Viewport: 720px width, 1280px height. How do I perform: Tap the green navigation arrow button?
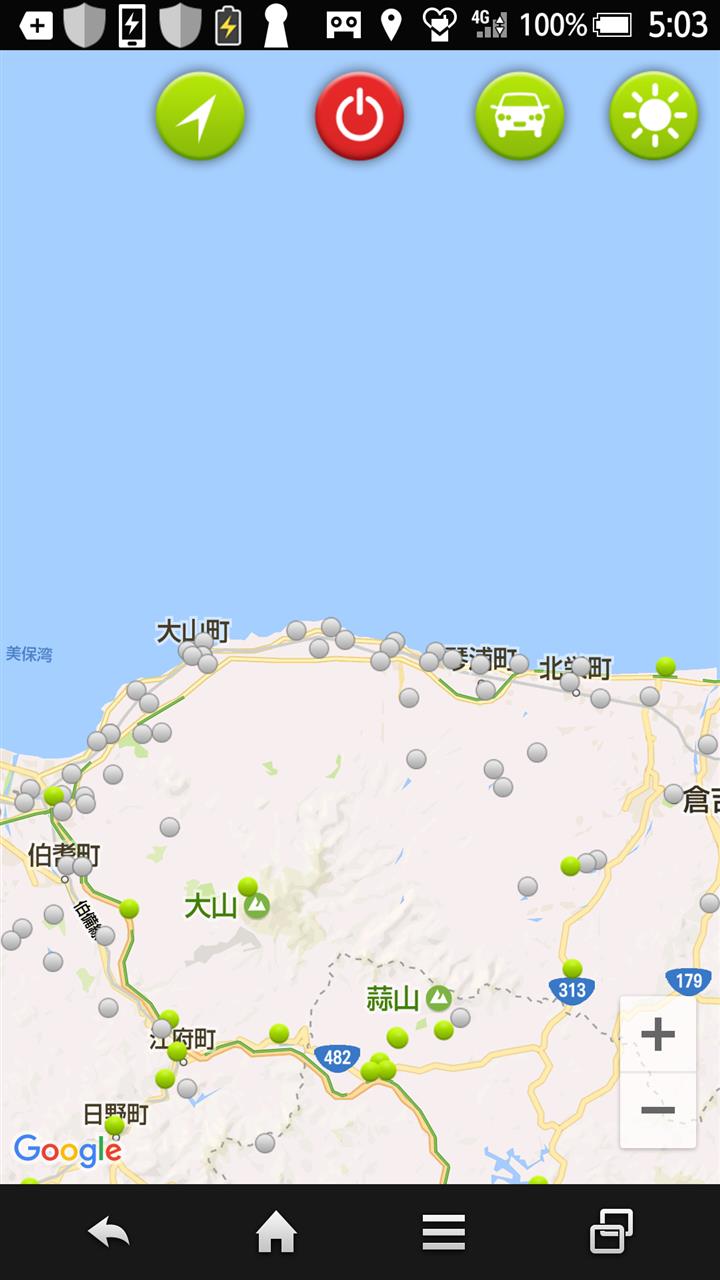pos(200,116)
